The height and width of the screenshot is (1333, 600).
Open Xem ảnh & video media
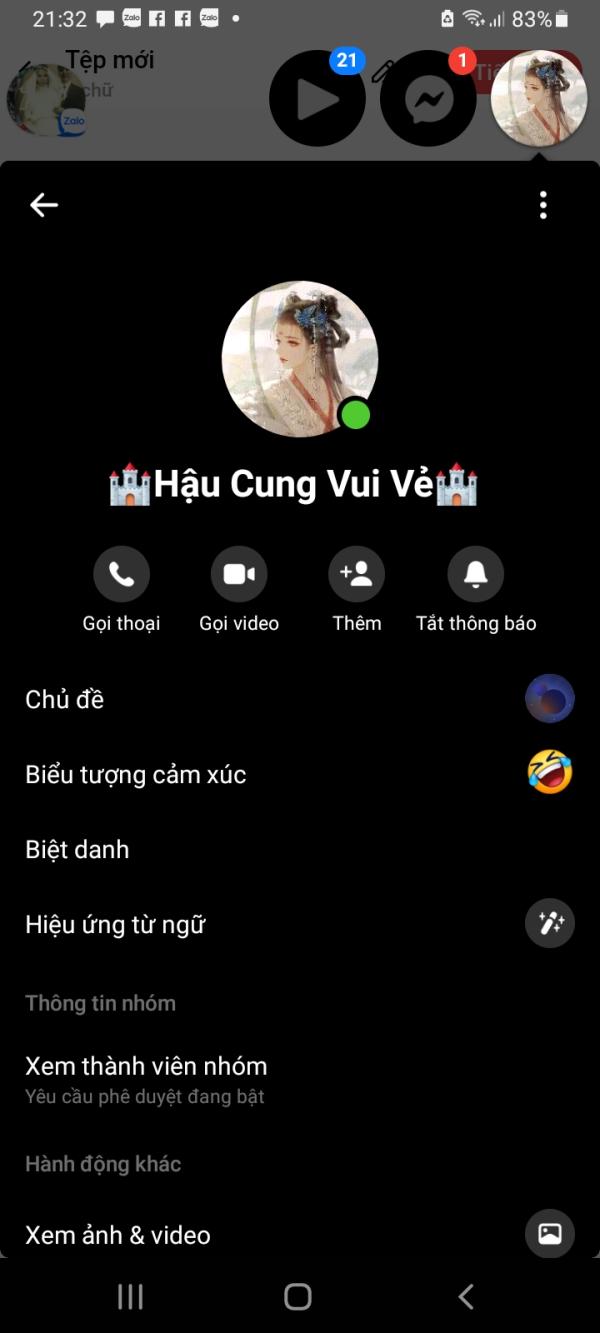300,1234
